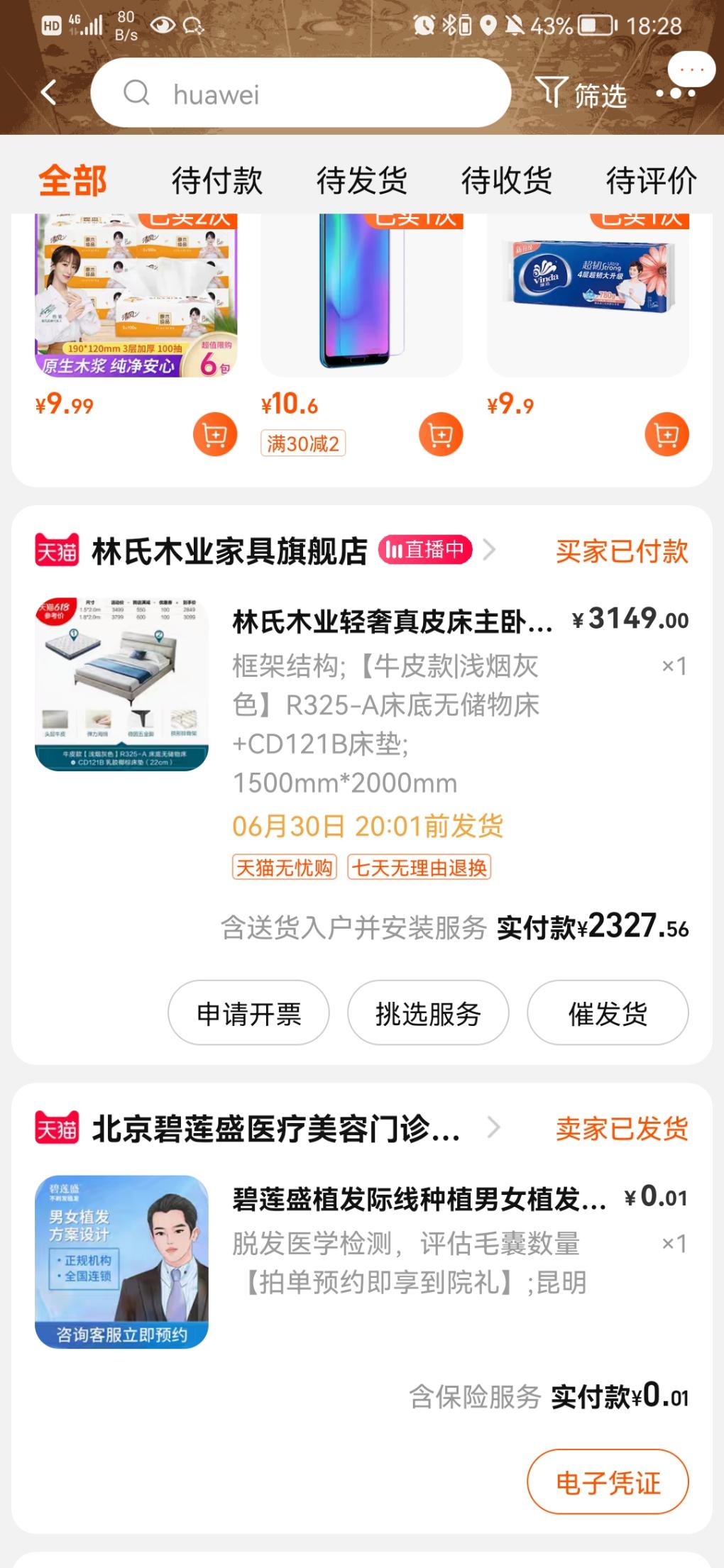
Task: View the 电子凭证 electronic voucher
Action: click(608, 1481)
